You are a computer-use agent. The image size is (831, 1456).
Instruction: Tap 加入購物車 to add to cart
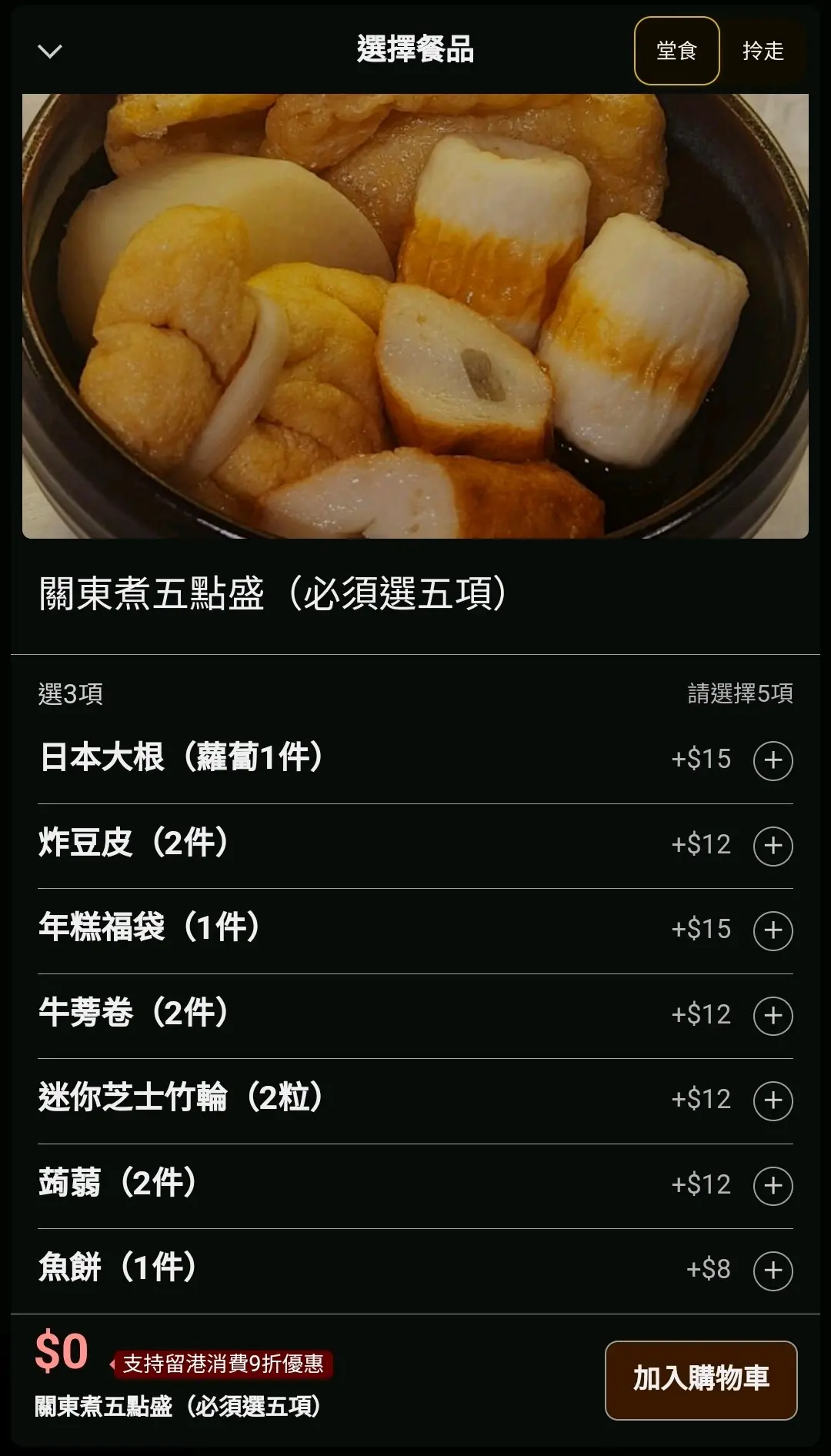[x=700, y=1380]
